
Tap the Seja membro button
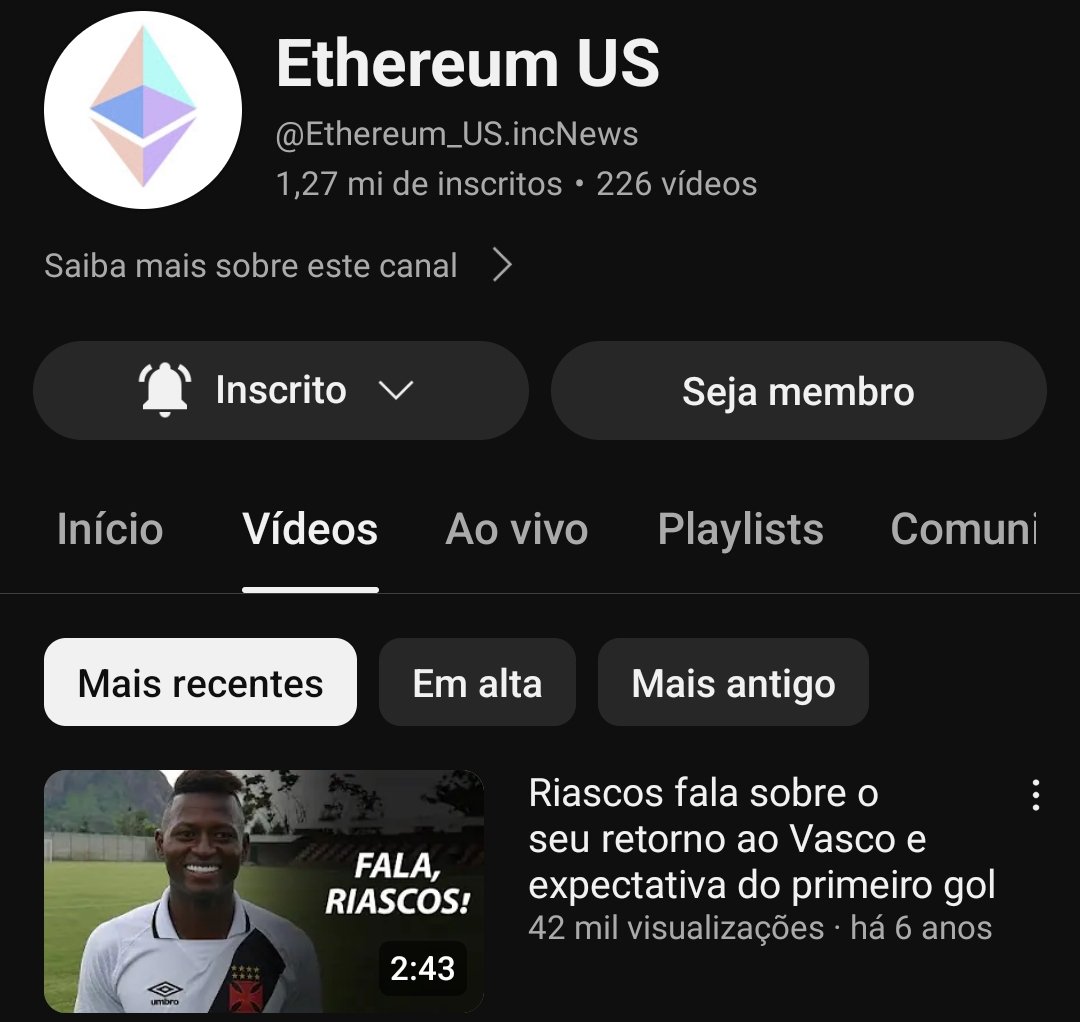coord(798,391)
